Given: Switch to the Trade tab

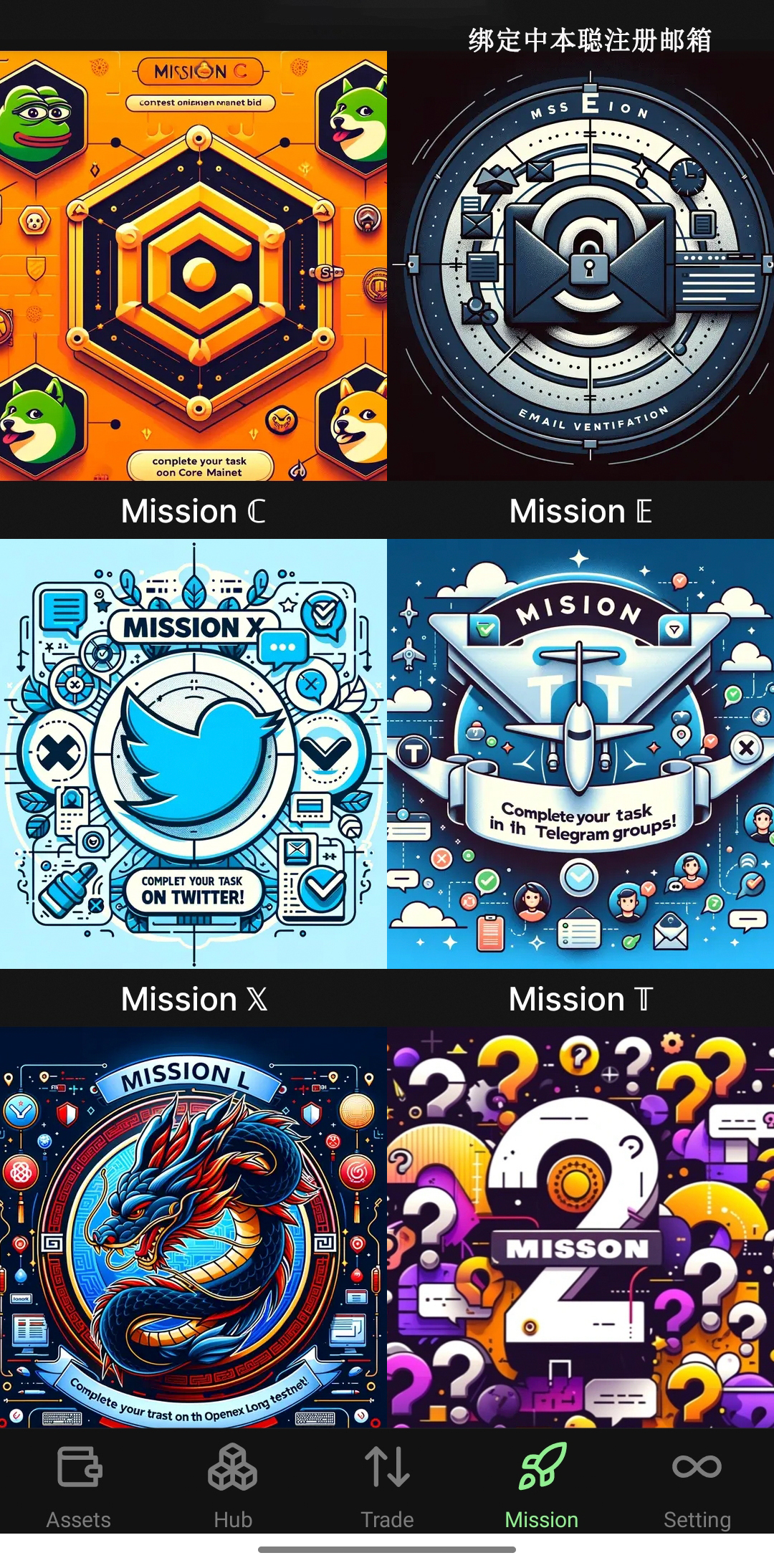Looking at the screenshot, I should 387,1486.
